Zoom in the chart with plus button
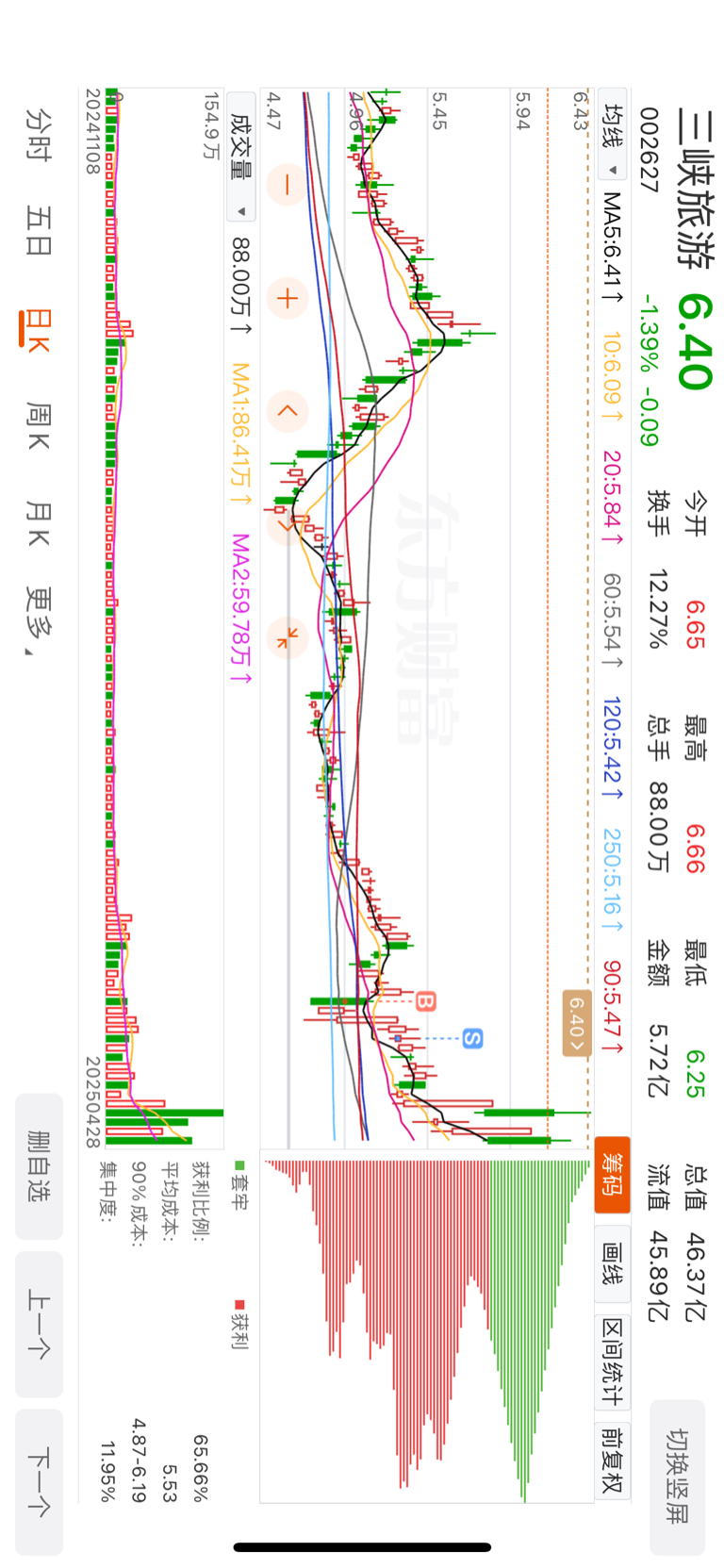 pyautogui.click(x=288, y=299)
